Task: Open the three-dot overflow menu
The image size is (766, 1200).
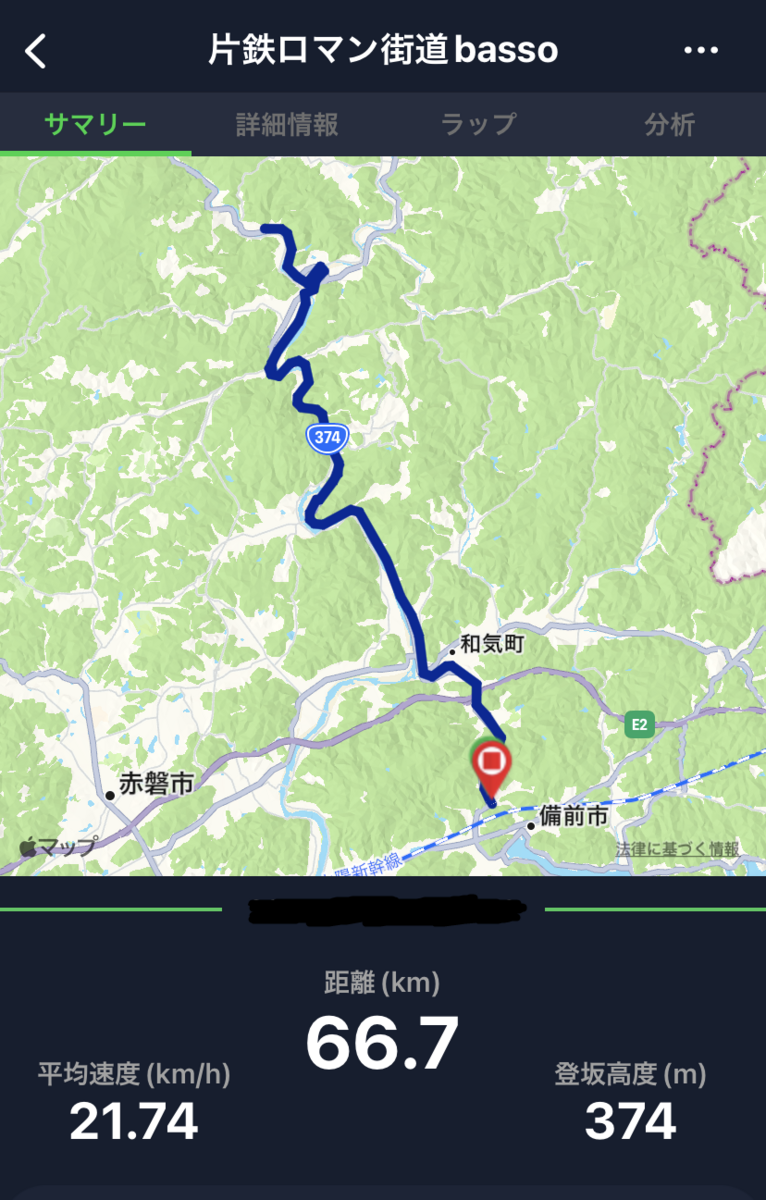Action: pos(702,51)
